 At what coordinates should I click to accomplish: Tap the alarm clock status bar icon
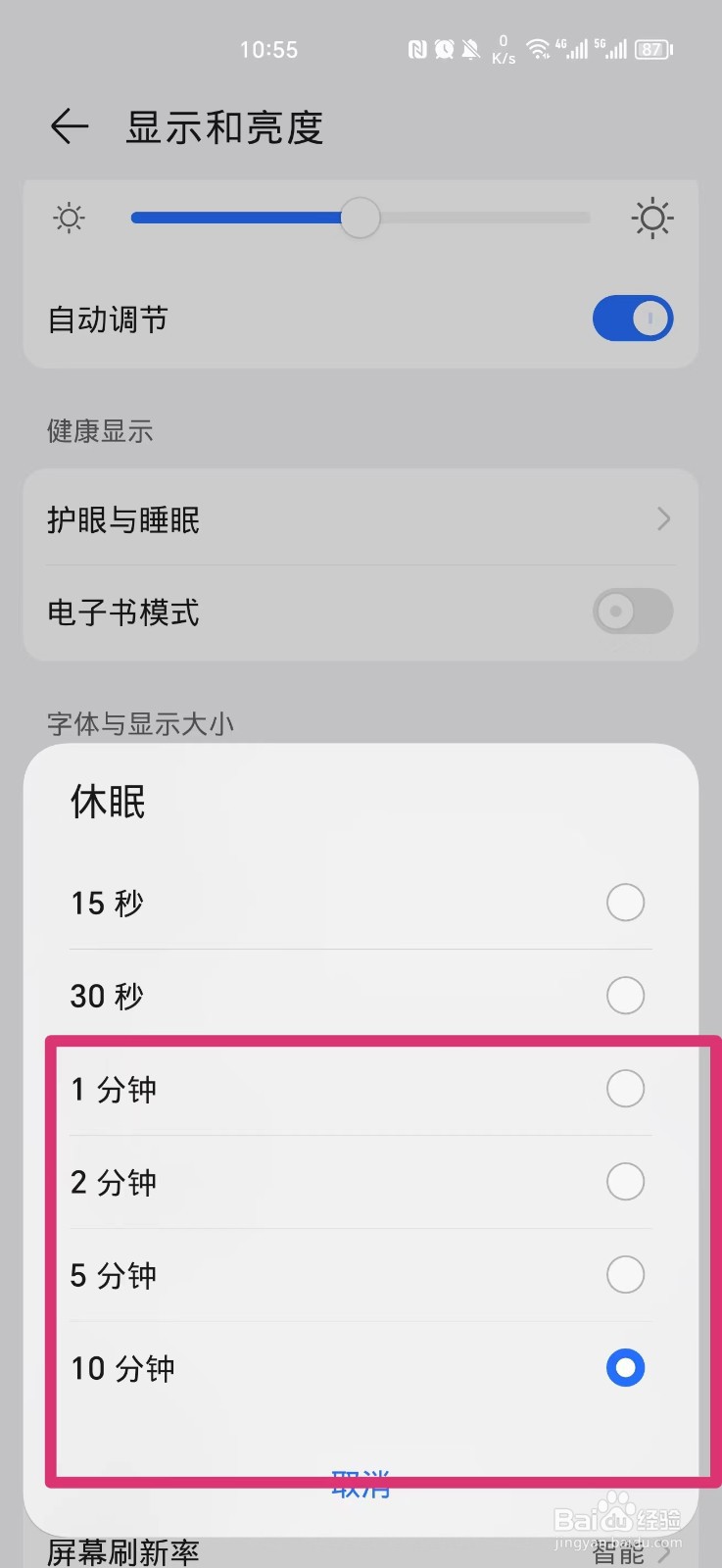pos(446,49)
